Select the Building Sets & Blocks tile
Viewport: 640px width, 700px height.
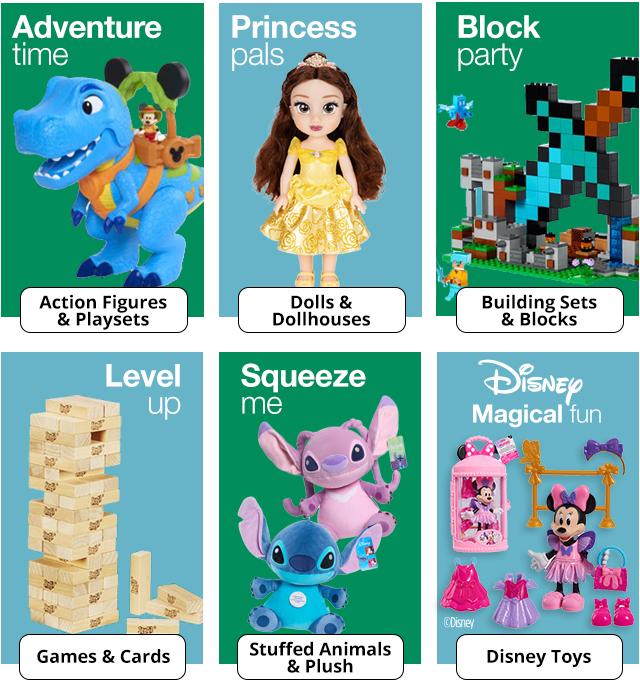(x=539, y=310)
